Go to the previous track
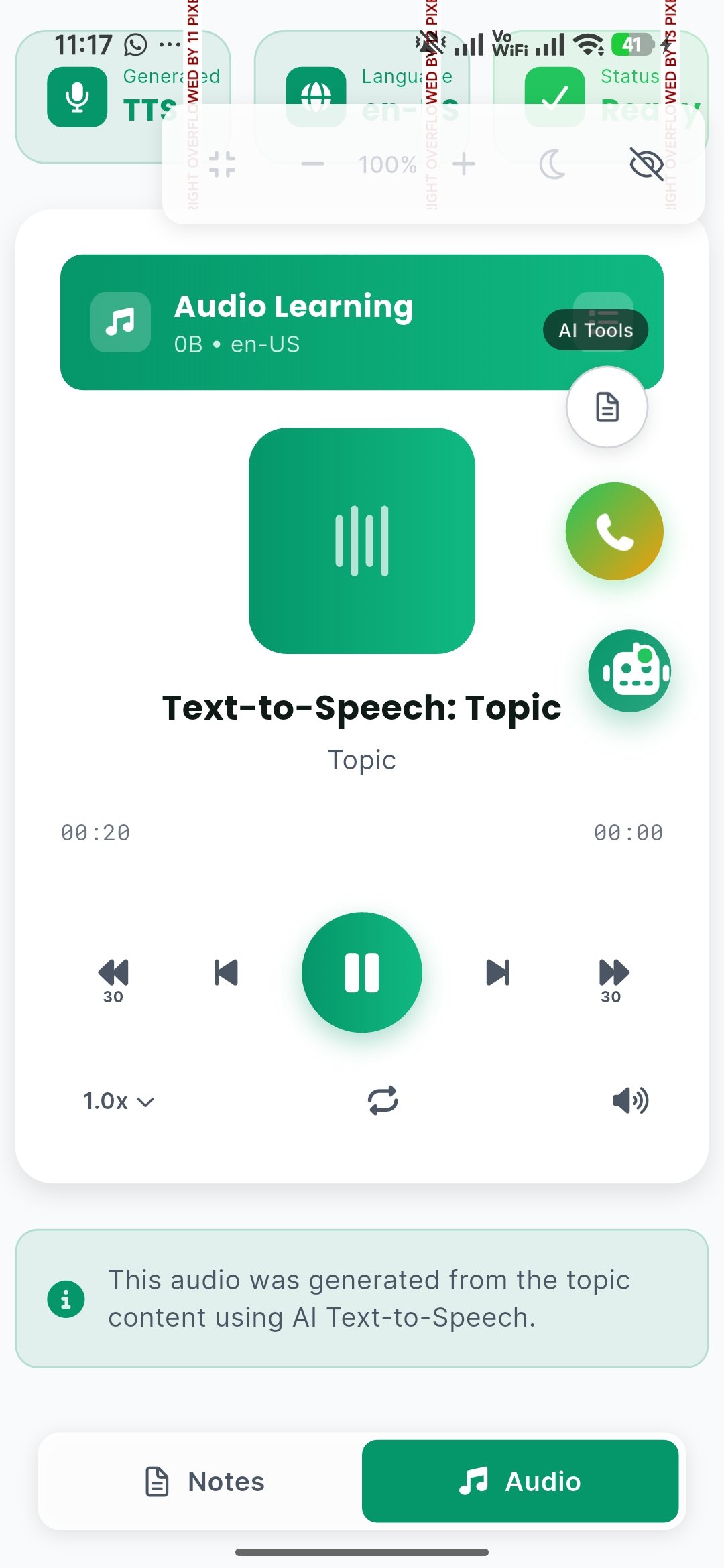 coord(227,972)
